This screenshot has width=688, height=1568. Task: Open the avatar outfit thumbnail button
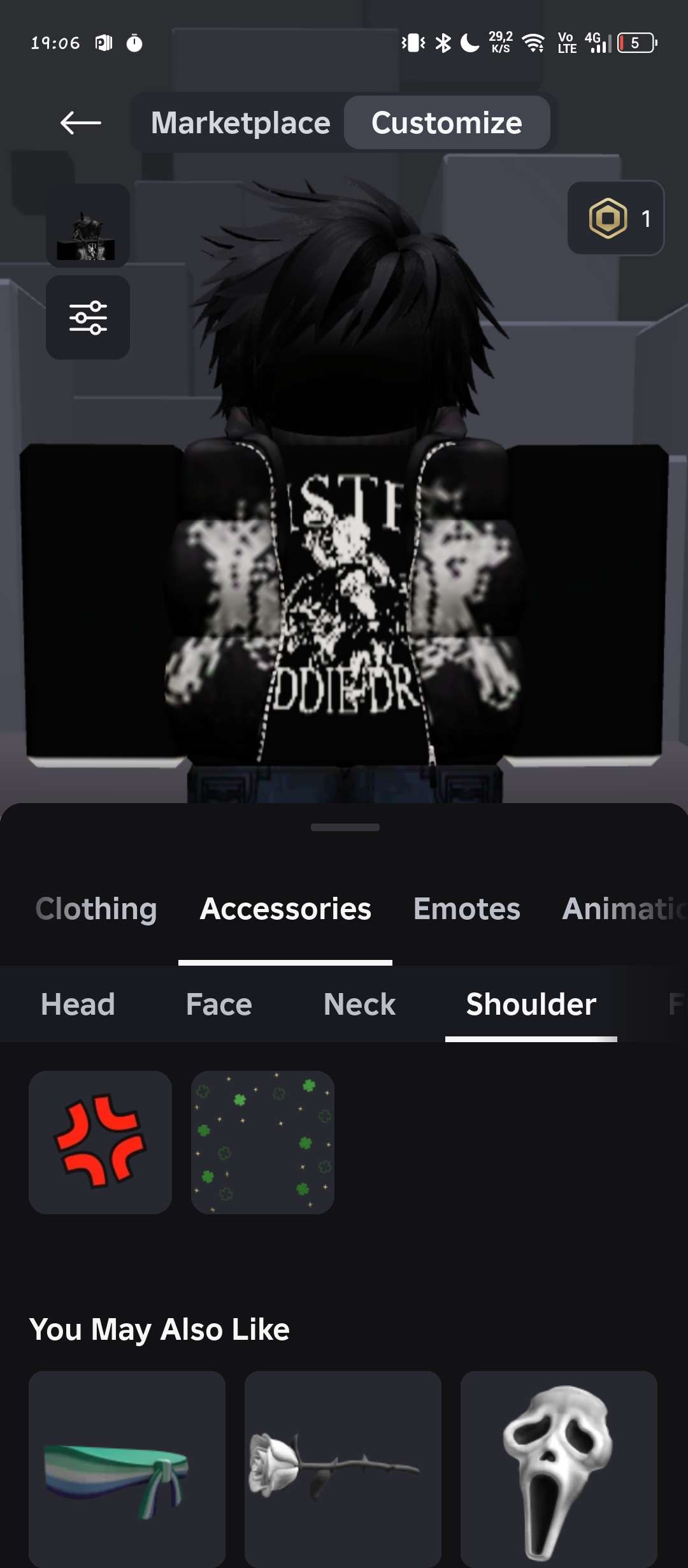[88, 226]
